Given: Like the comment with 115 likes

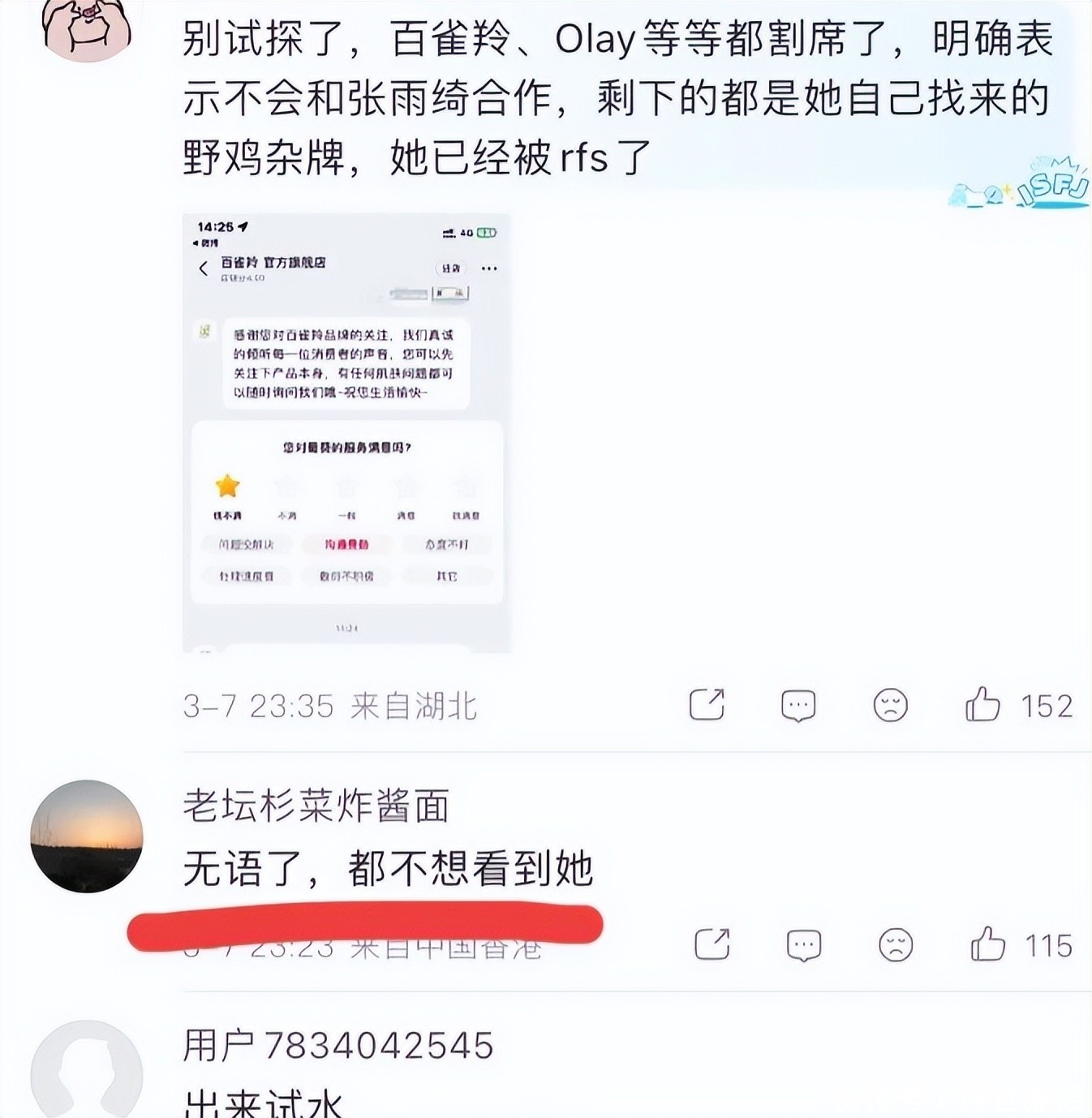Looking at the screenshot, I should click(x=987, y=944).
